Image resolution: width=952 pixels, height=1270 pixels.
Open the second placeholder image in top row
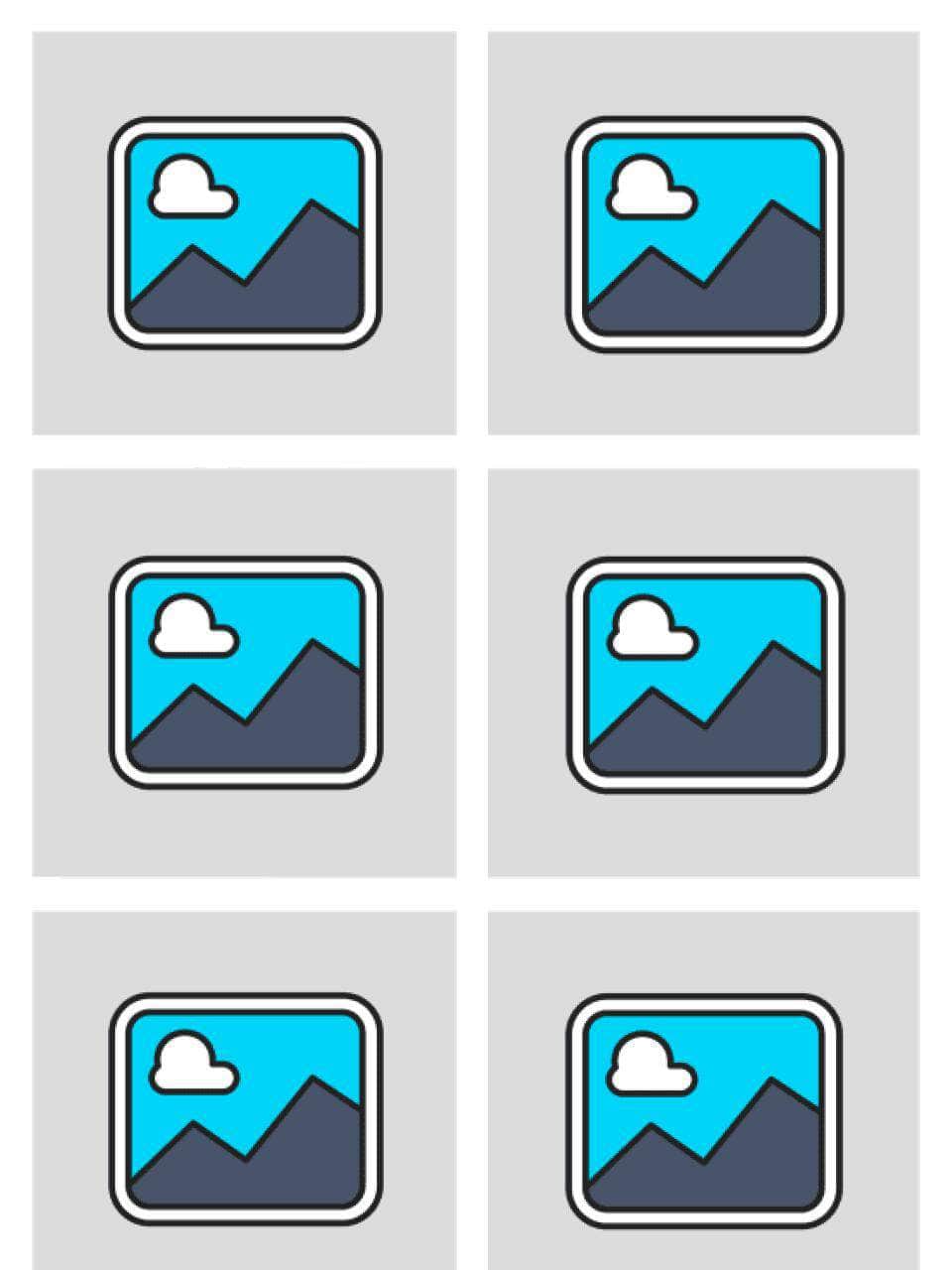[703, 233]
